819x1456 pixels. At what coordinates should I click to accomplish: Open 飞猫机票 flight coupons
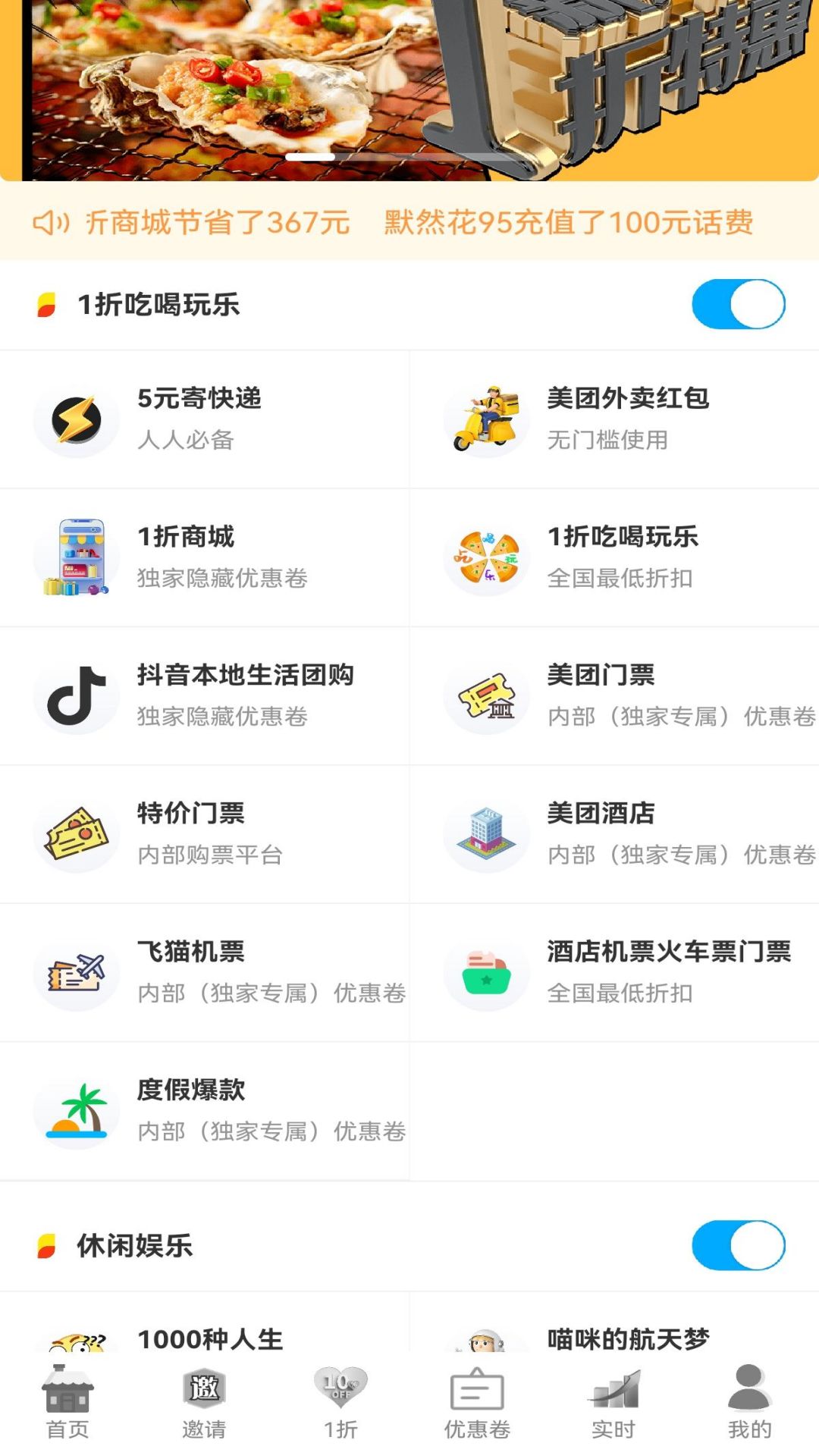[x=205, y=972]
